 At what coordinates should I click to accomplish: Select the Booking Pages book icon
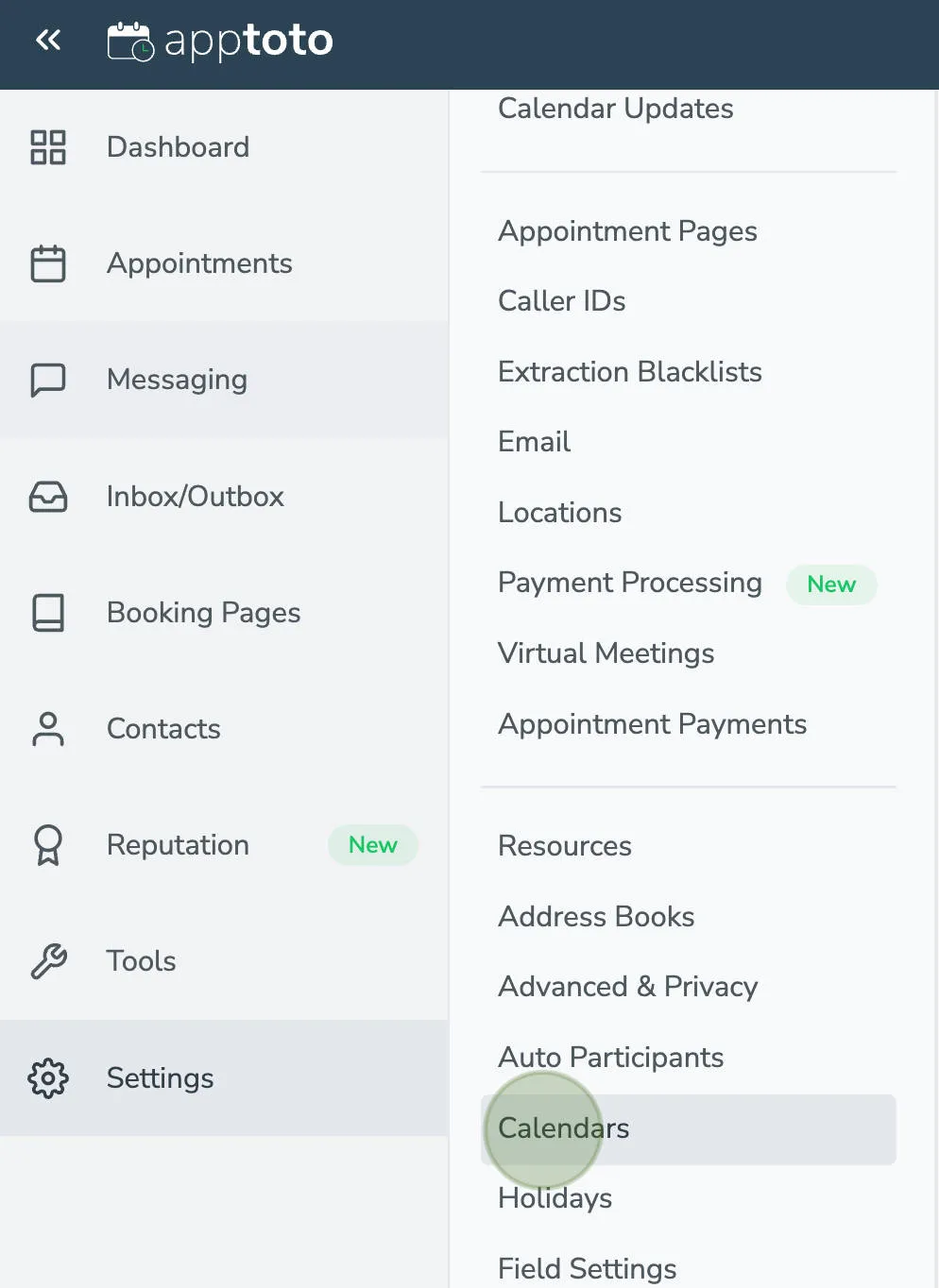point(47,613)
